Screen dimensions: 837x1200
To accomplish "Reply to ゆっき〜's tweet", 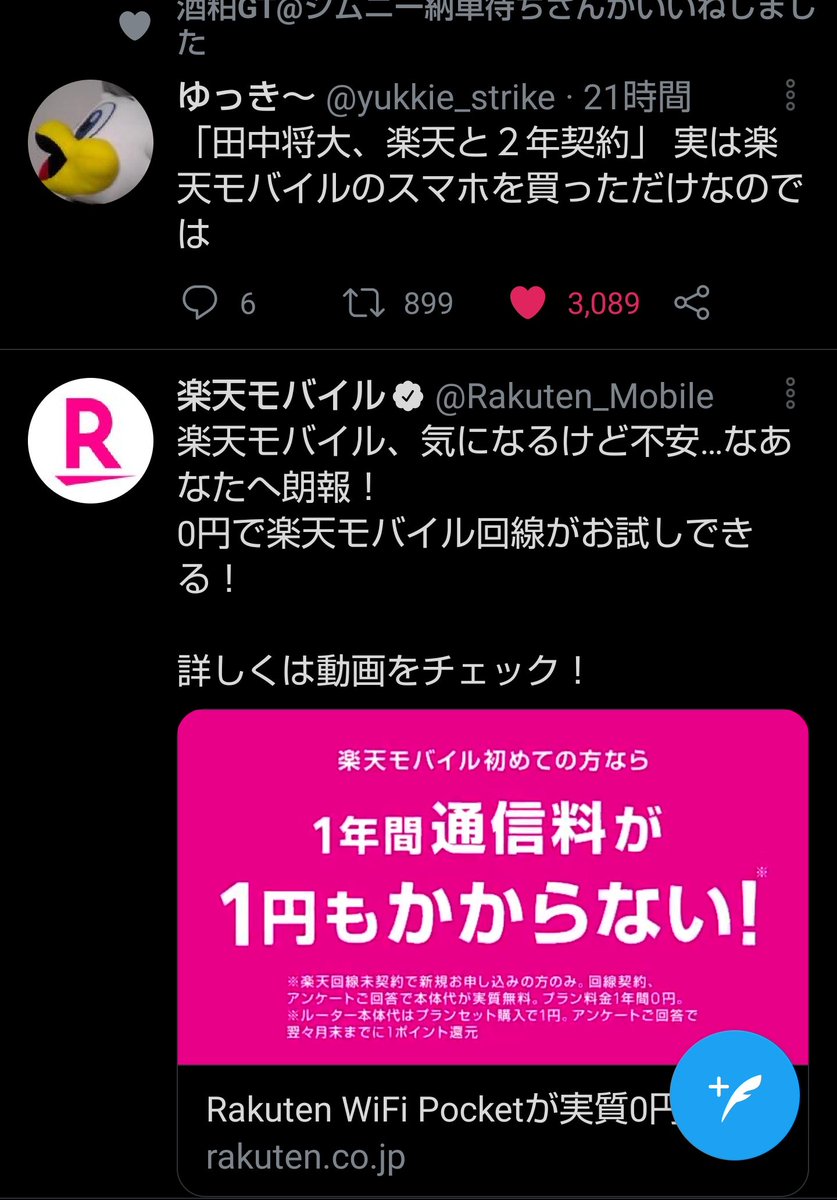I will (x=201, y=302).
